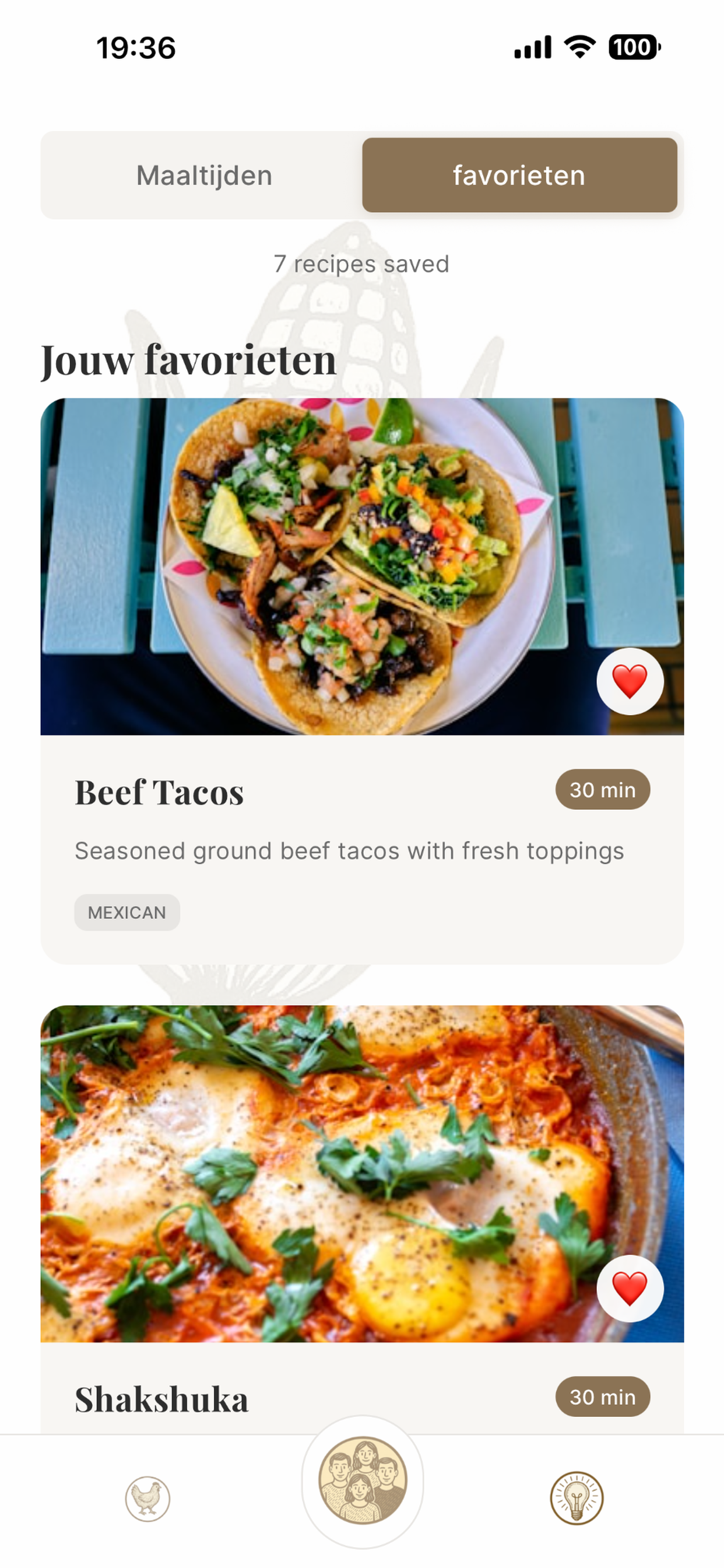Switch to the Maaltijden tab
This screenshot has width=724, height=1568.
coord(204,176)
